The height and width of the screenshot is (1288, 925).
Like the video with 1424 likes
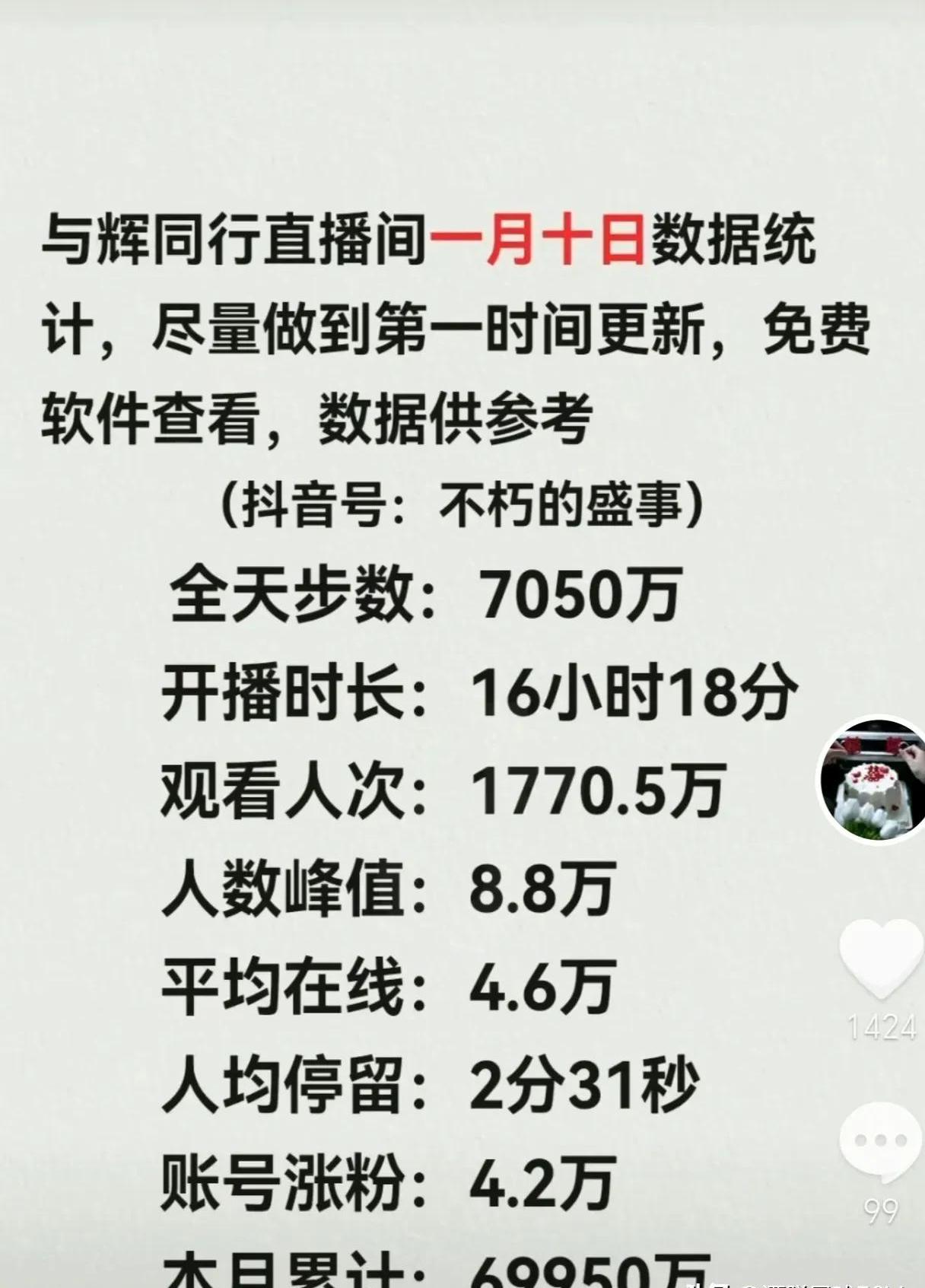coord(880,958)
